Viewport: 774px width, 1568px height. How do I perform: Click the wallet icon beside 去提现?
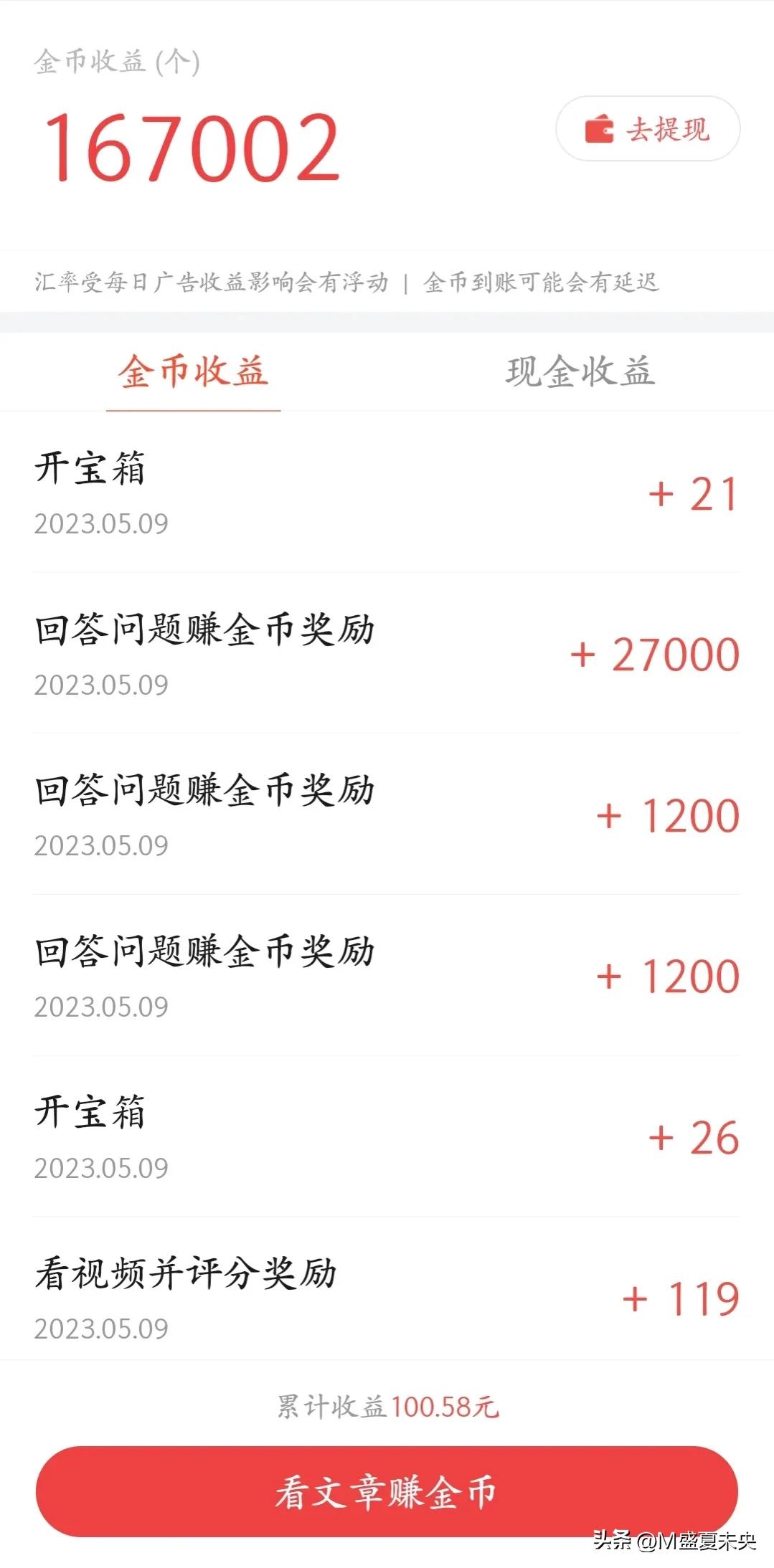(600, 130)
